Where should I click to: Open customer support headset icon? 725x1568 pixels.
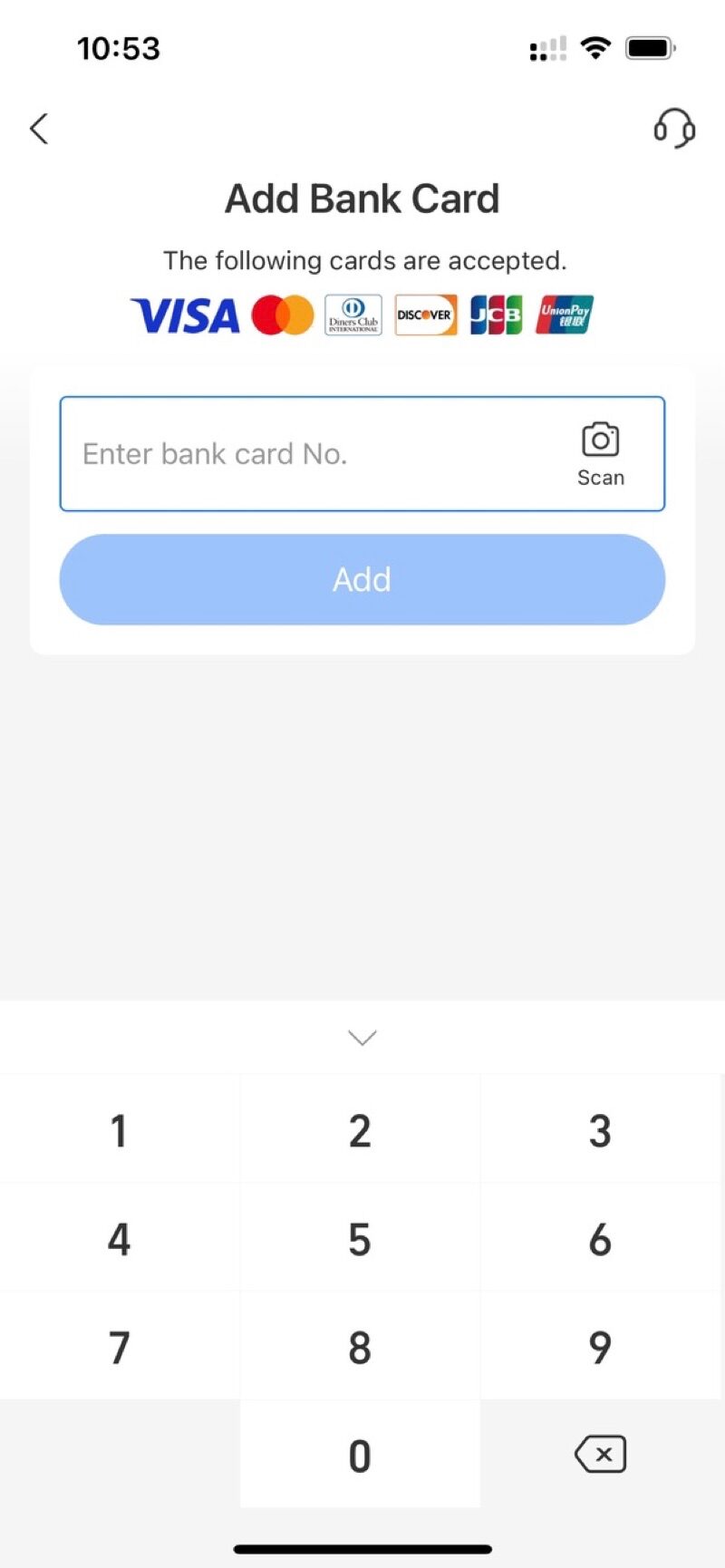[674, 129]
